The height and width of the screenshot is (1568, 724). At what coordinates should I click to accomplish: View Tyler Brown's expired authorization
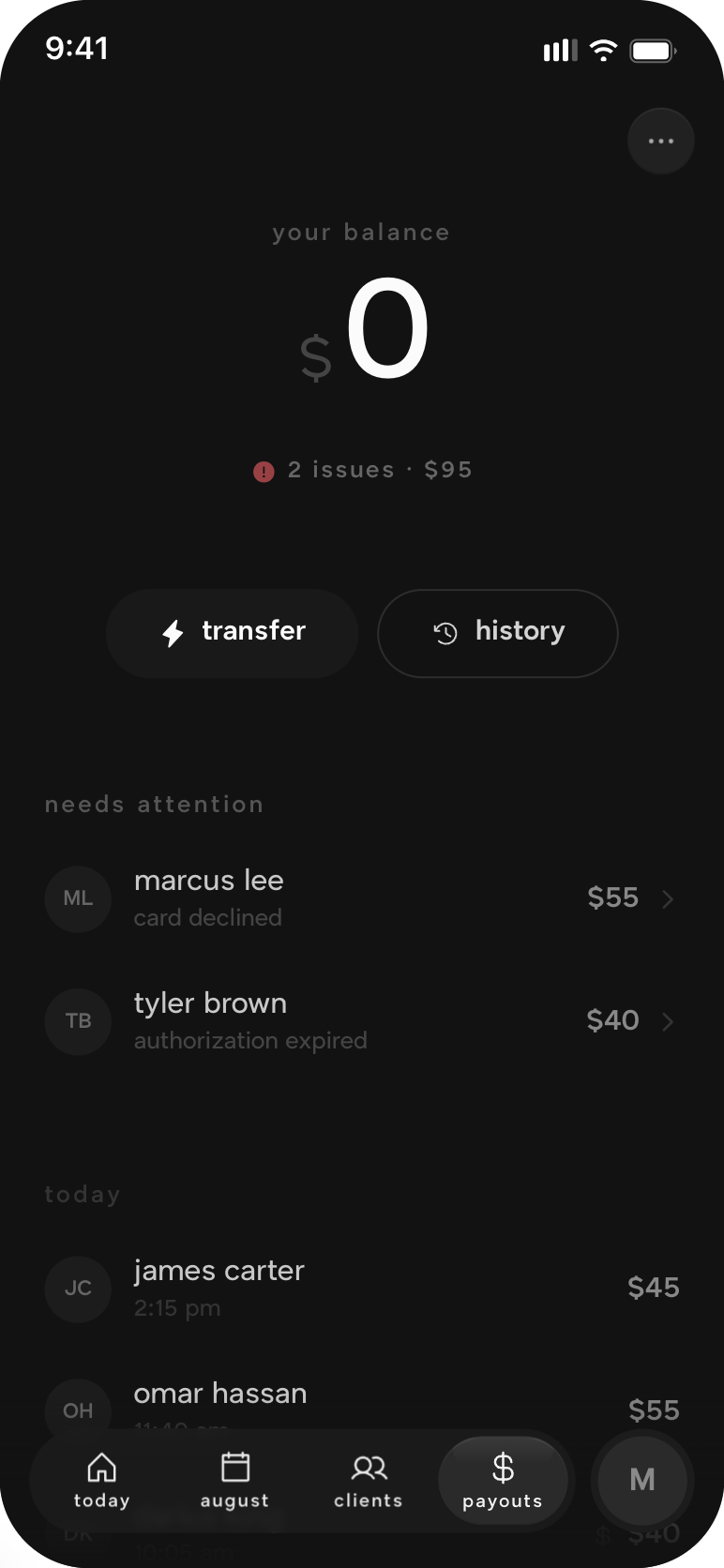click(361, 1021)
